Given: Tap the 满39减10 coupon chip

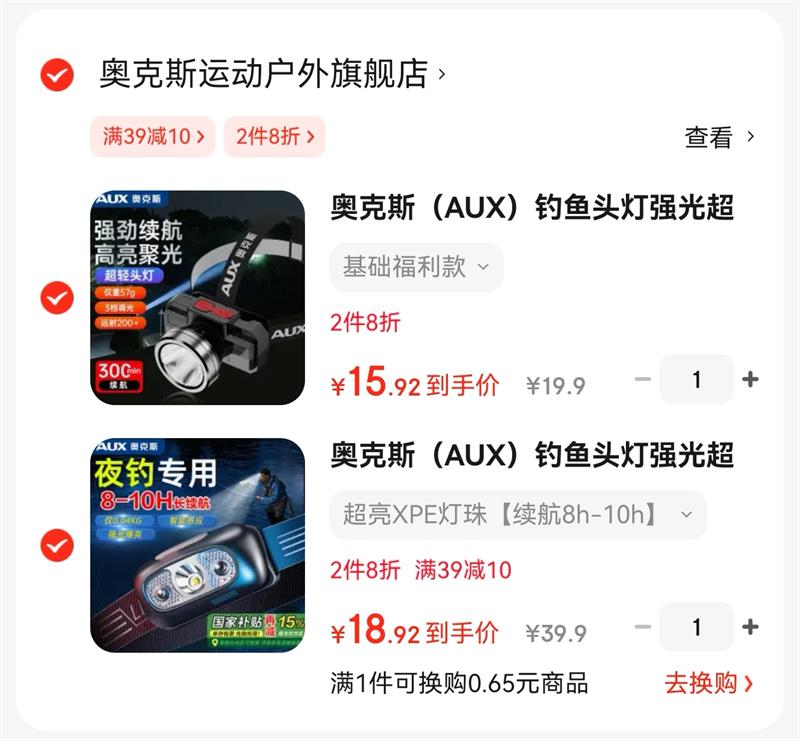Looking at the screenshot, I should [153, 136].
